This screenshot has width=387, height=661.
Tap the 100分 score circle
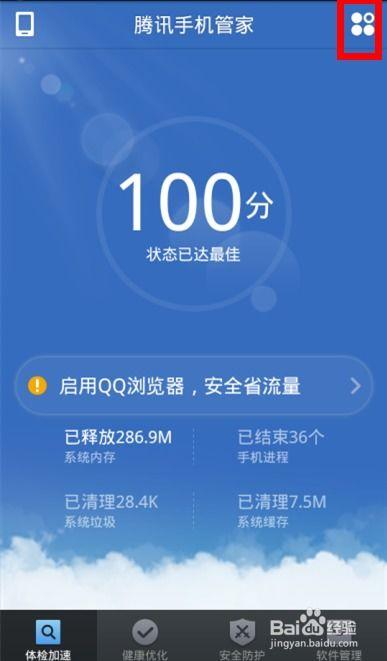pyautogui.click(x=194, y=214)
